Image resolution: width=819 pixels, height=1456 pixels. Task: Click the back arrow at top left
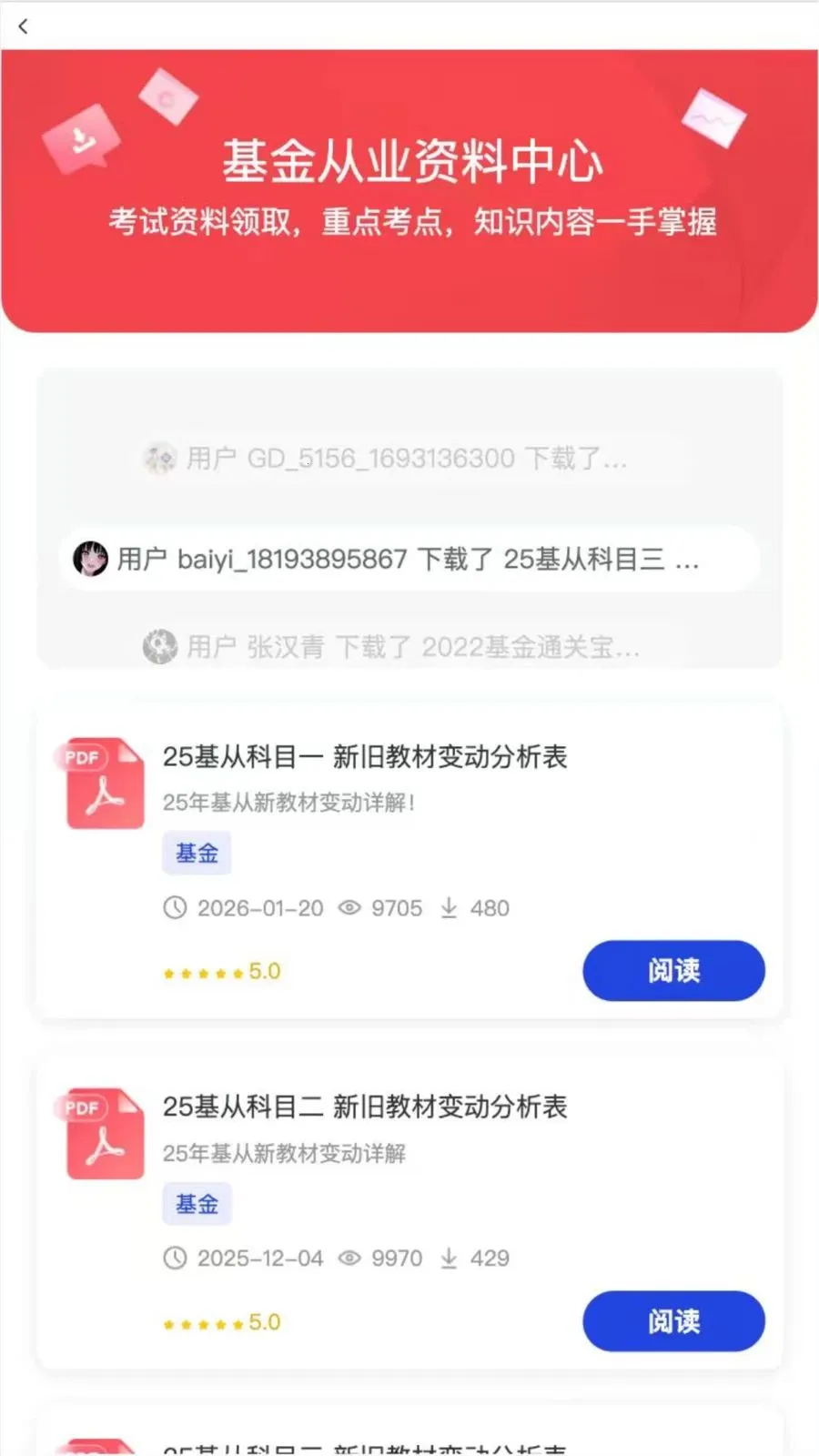coord(22,26)
